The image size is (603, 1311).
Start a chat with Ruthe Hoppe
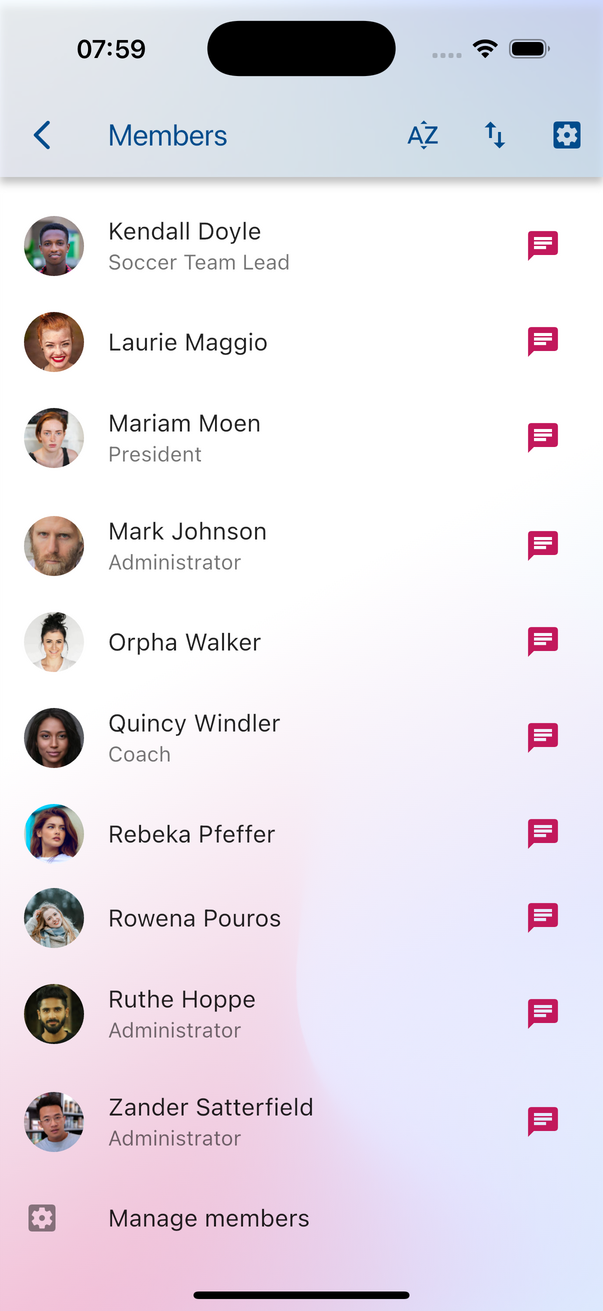pyautogui.click(x=543, y=1013)
